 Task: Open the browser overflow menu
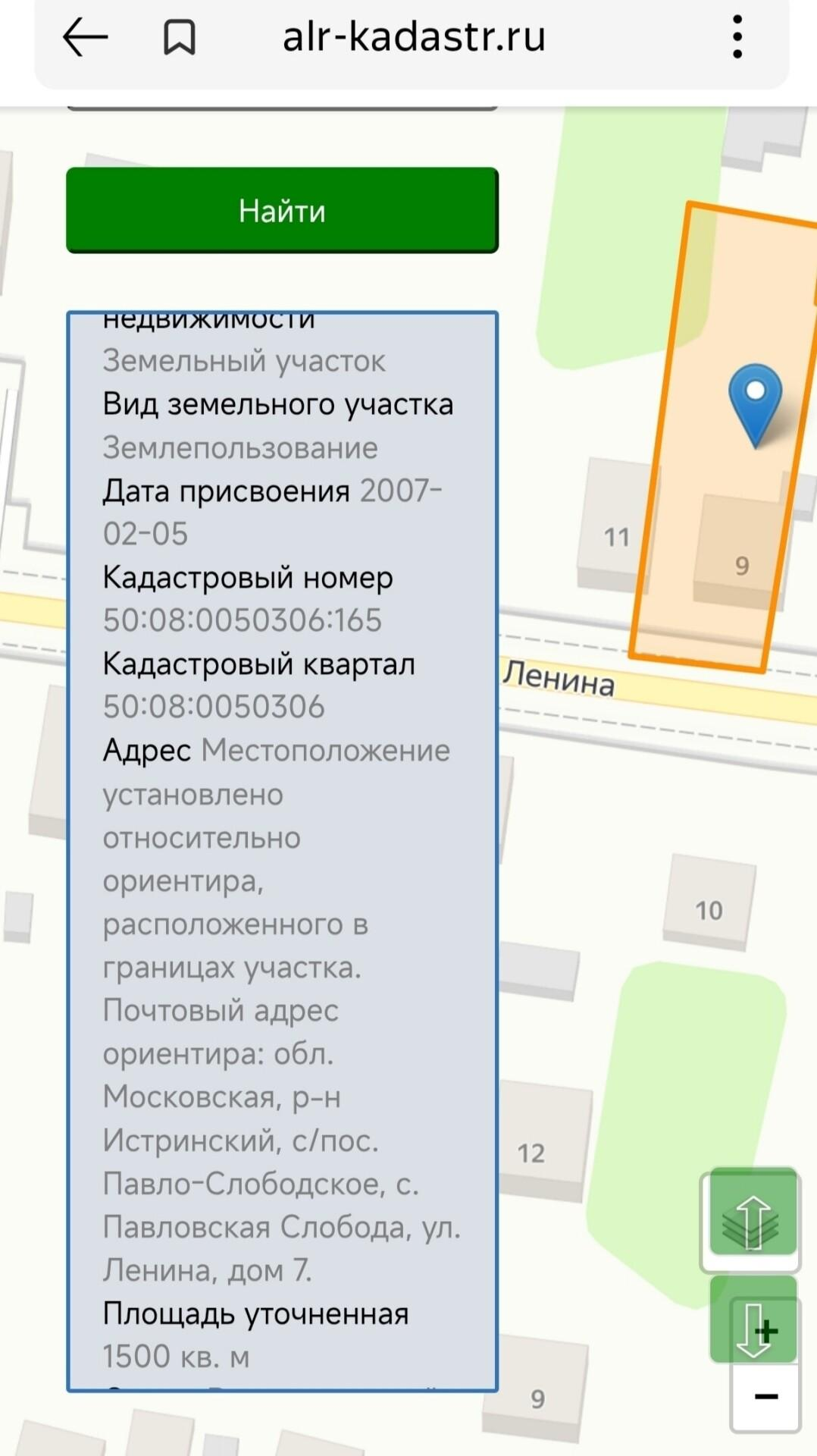click(x=737, y=36)
